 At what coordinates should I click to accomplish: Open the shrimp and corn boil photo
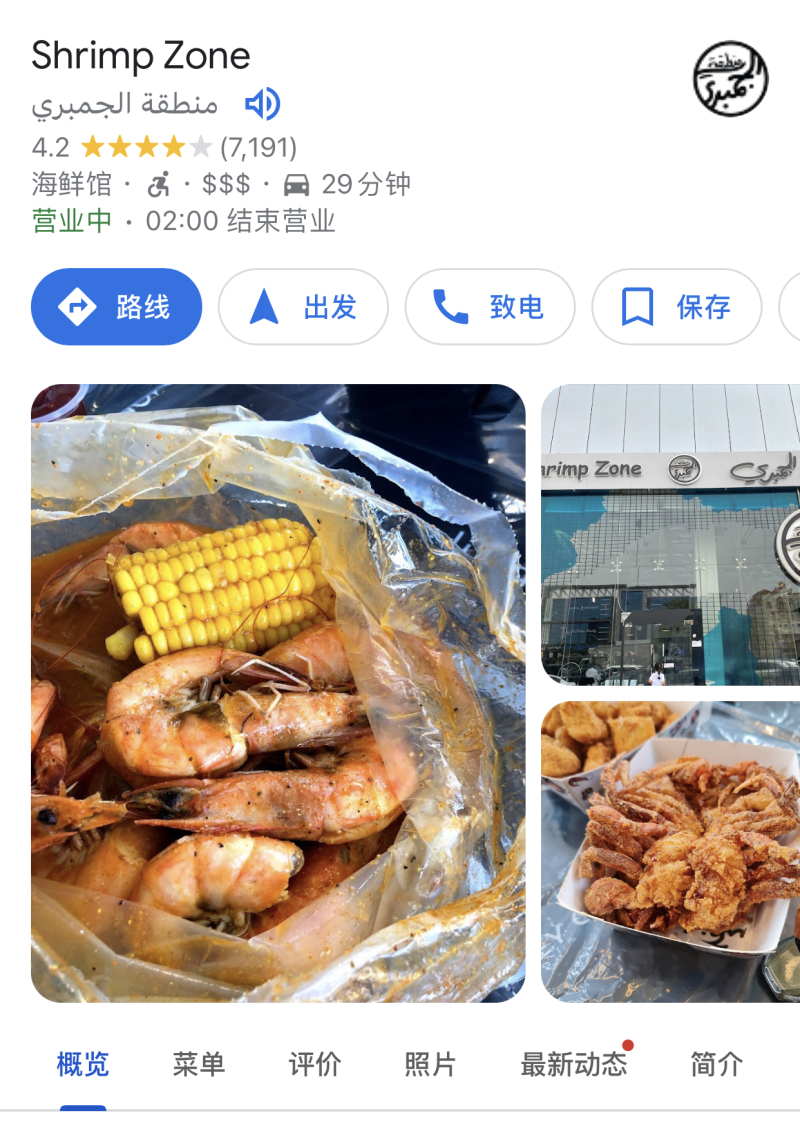[278, 693]
